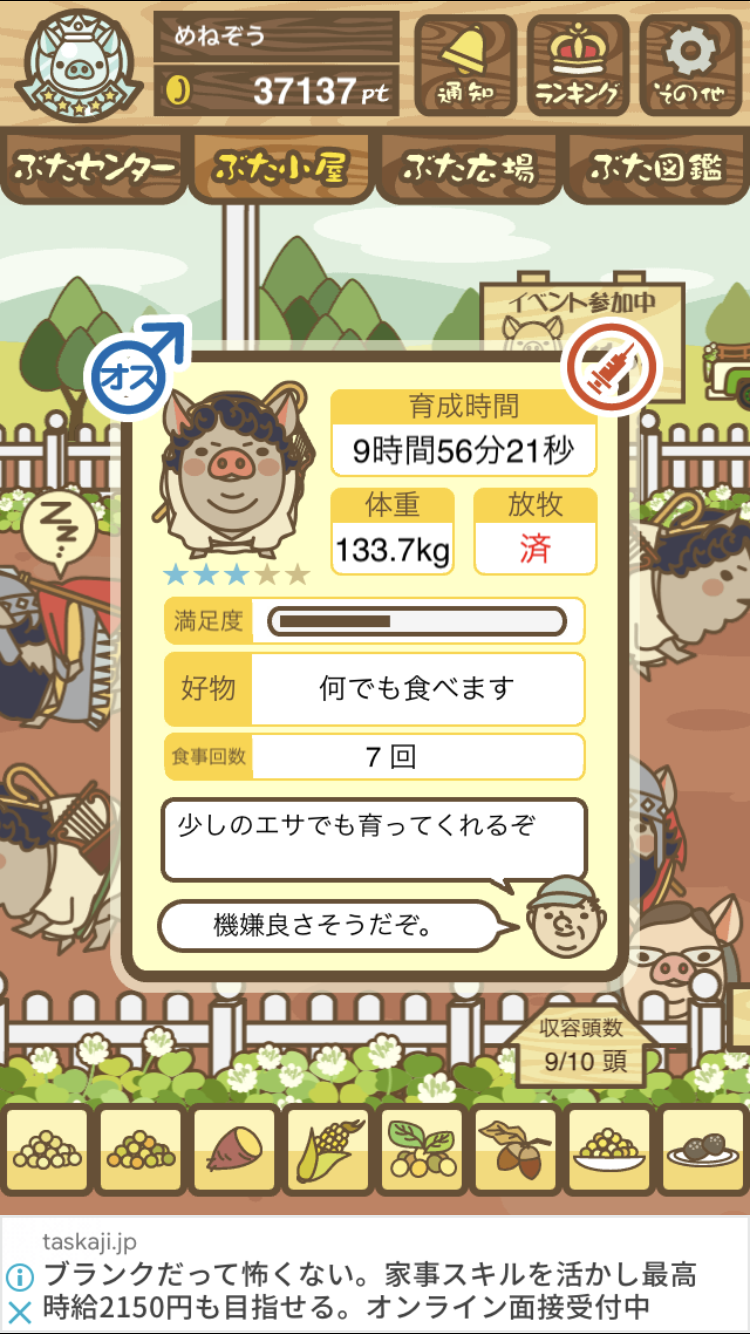Select the leafy beans feed
The image size is (750, 1334).
pyautogui.click(x=421, y=1150)
